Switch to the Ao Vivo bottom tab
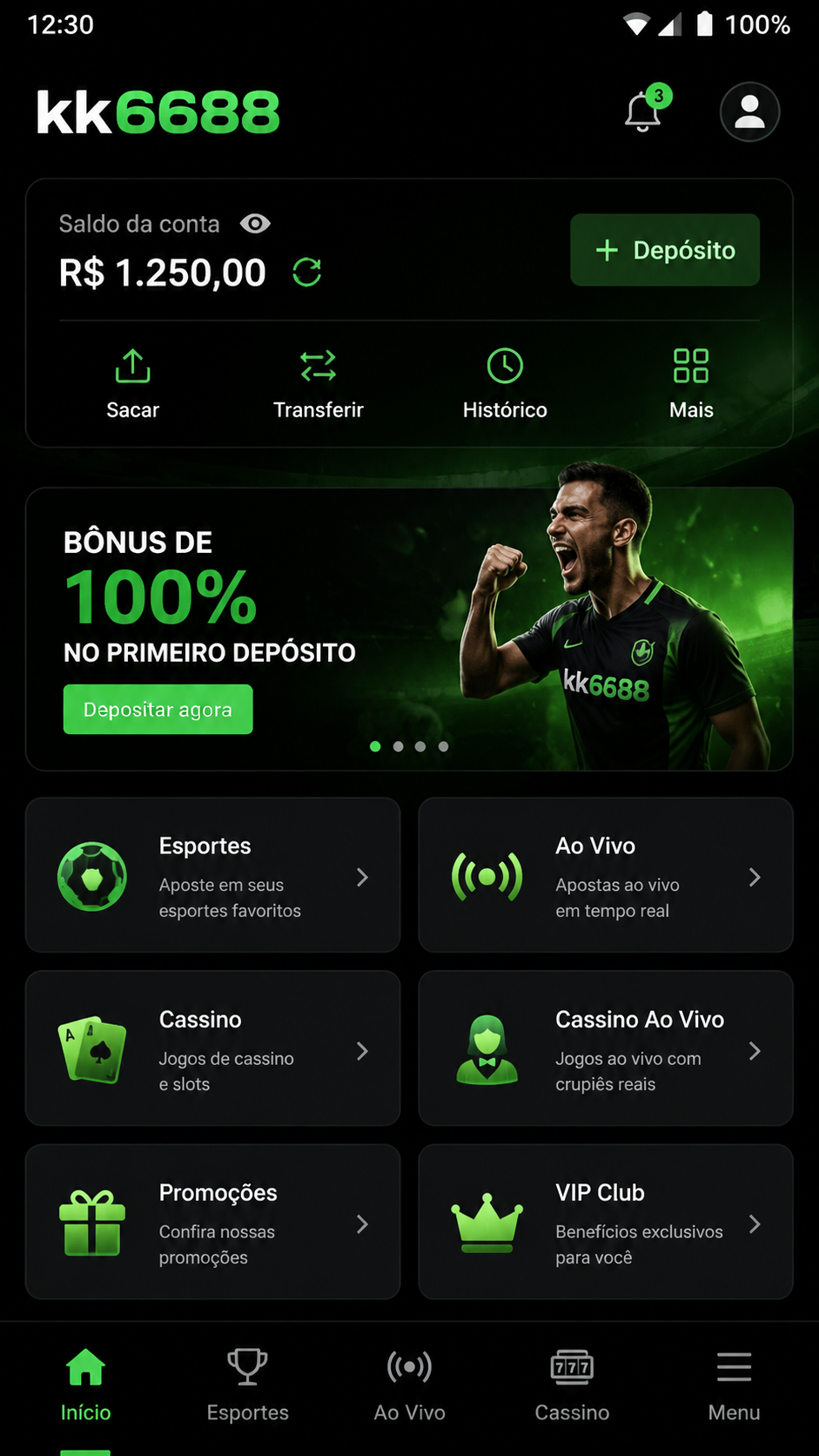 pyautogui.click(x=409, y=1385)
